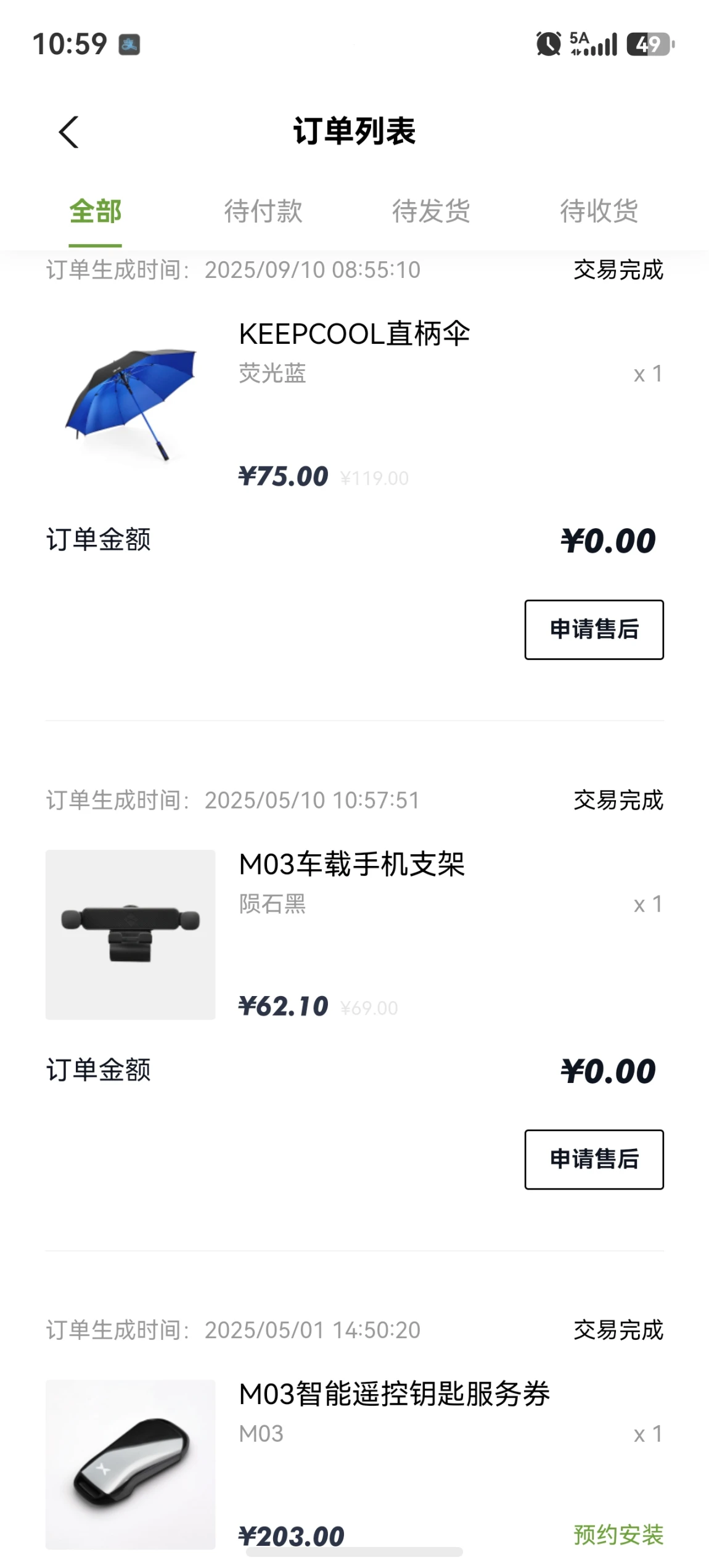Show orders under 待收货

pos(599,211)
